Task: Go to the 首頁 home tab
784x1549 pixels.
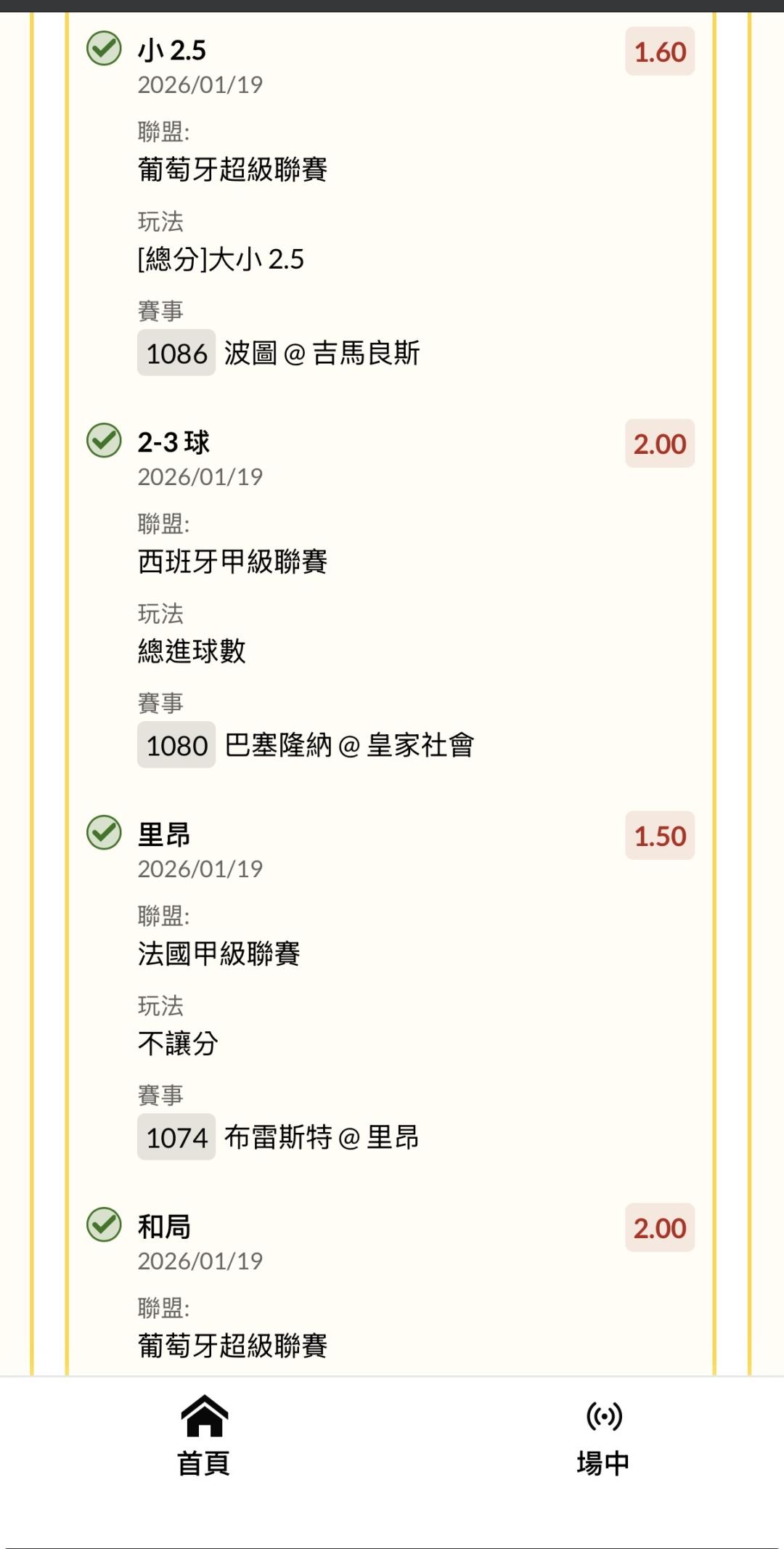Action: (204, 1436)
